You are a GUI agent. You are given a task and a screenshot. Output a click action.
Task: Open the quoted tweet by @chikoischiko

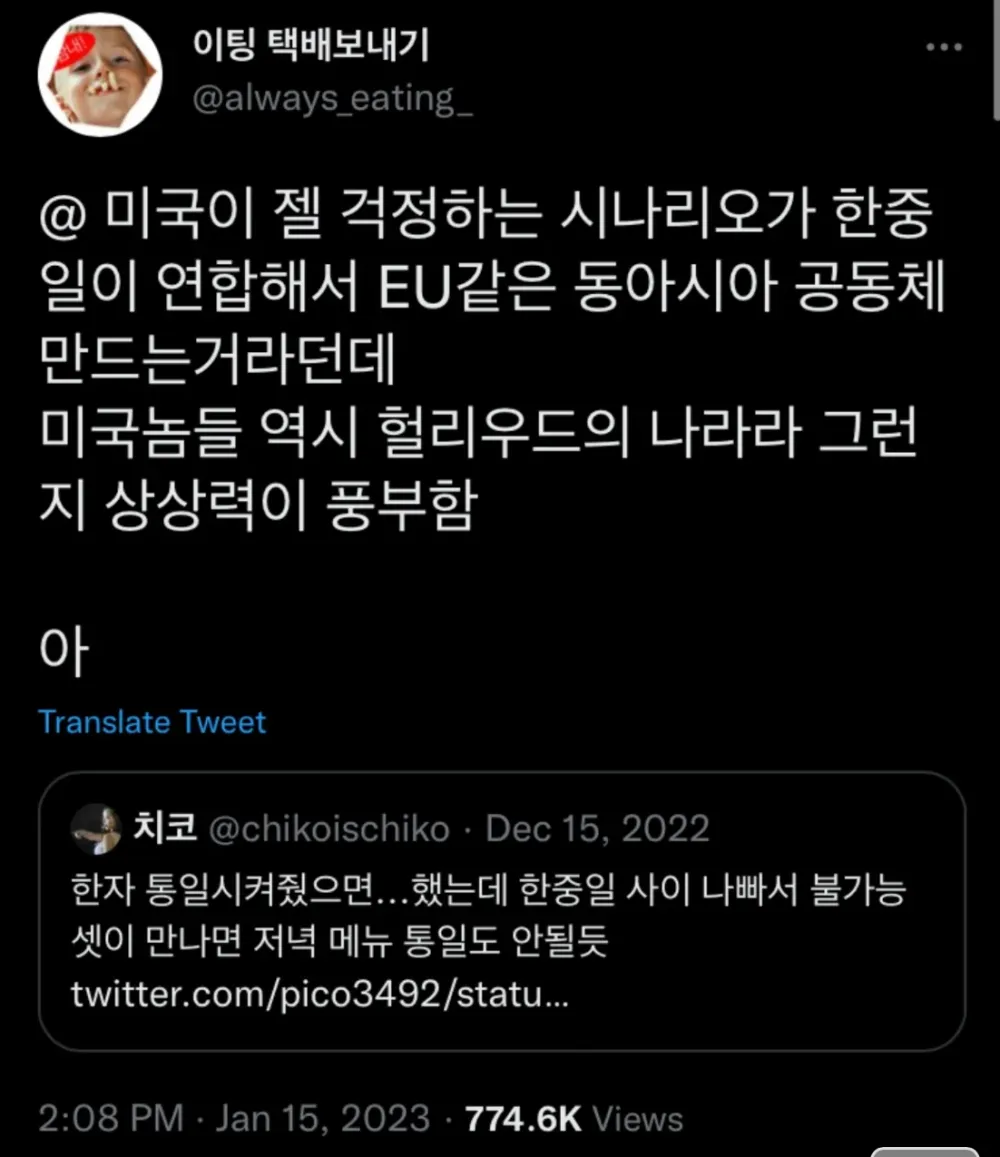500,910
